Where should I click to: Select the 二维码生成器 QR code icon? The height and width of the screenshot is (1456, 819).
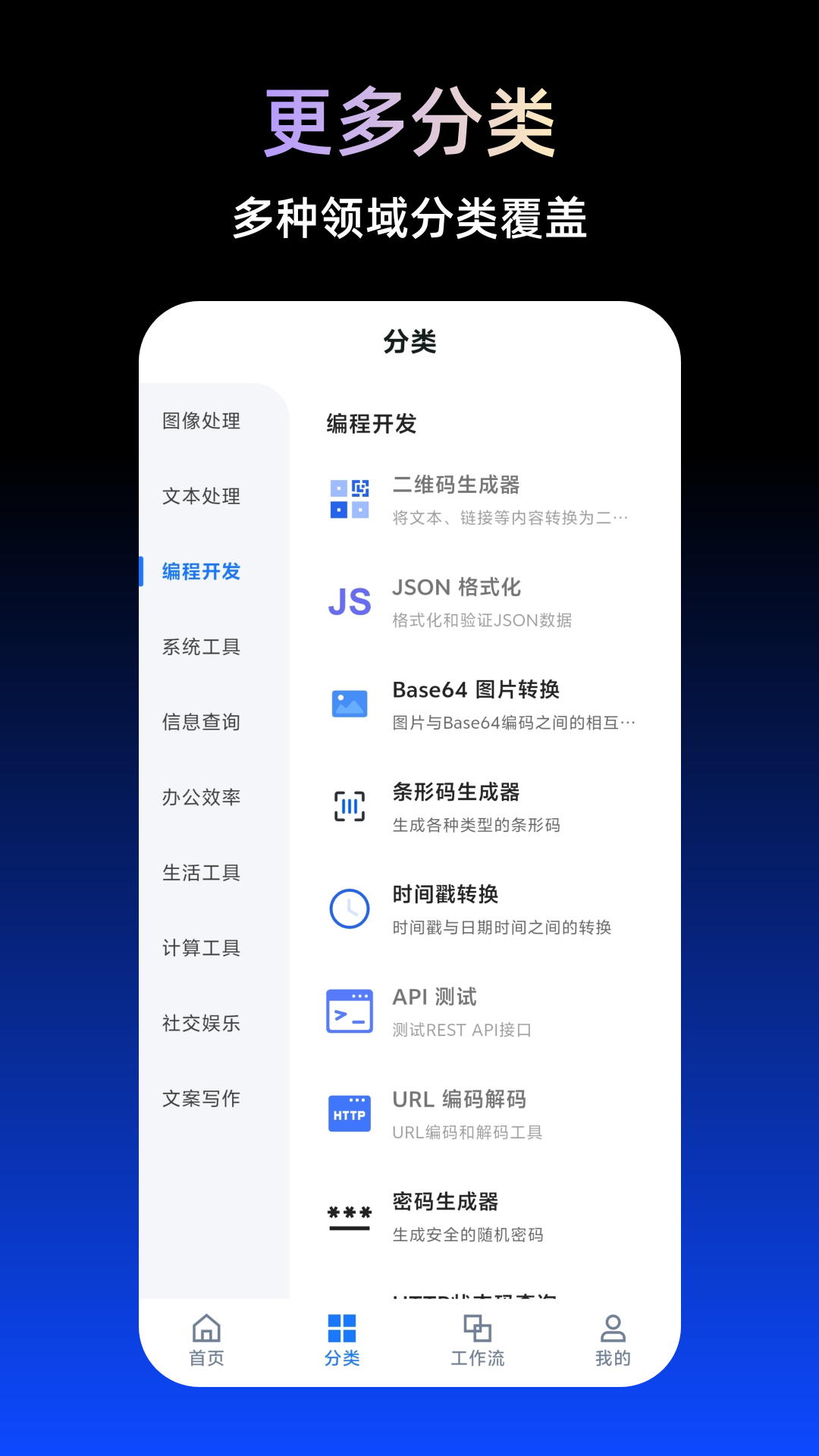pyautogui.click(x=348, y=497)
